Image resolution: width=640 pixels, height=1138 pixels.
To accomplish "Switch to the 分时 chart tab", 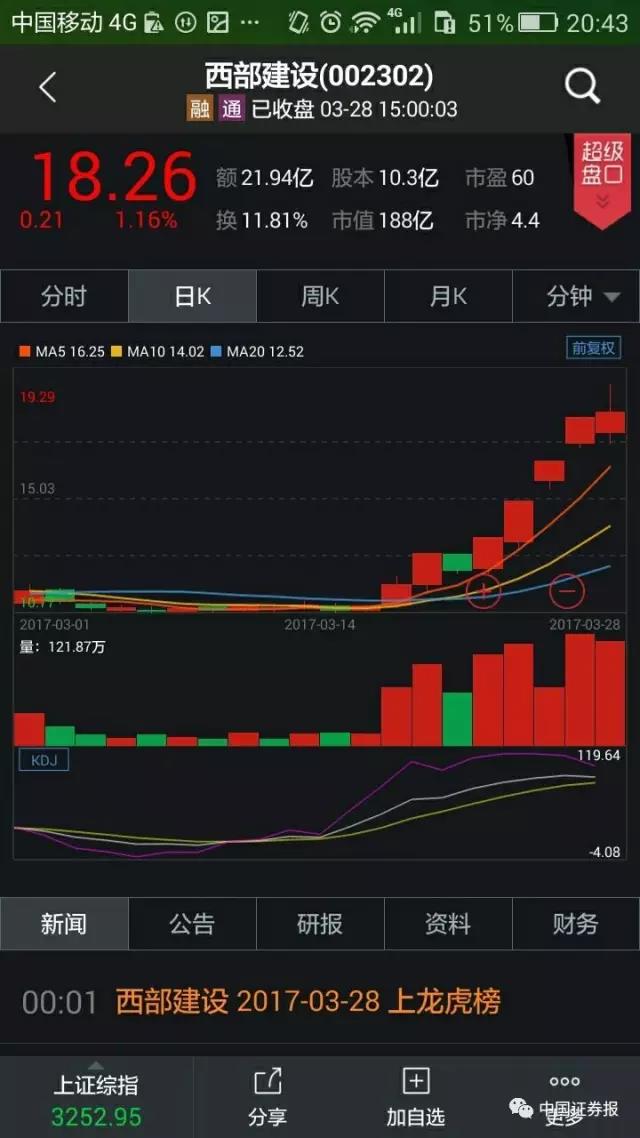I will 64,296.
